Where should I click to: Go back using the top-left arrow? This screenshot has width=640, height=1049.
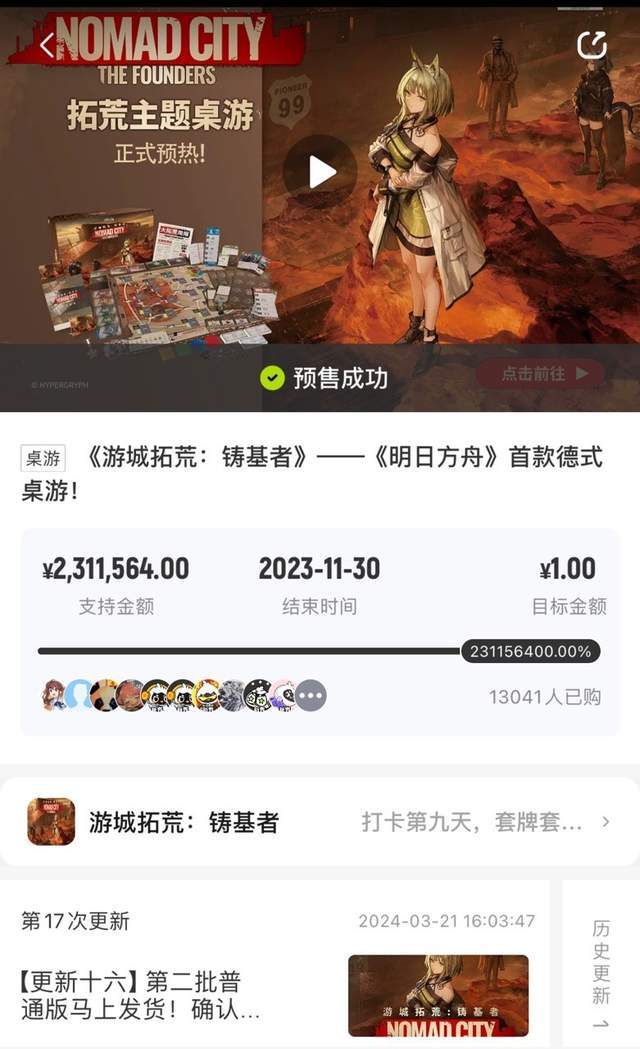pos(47,45)
